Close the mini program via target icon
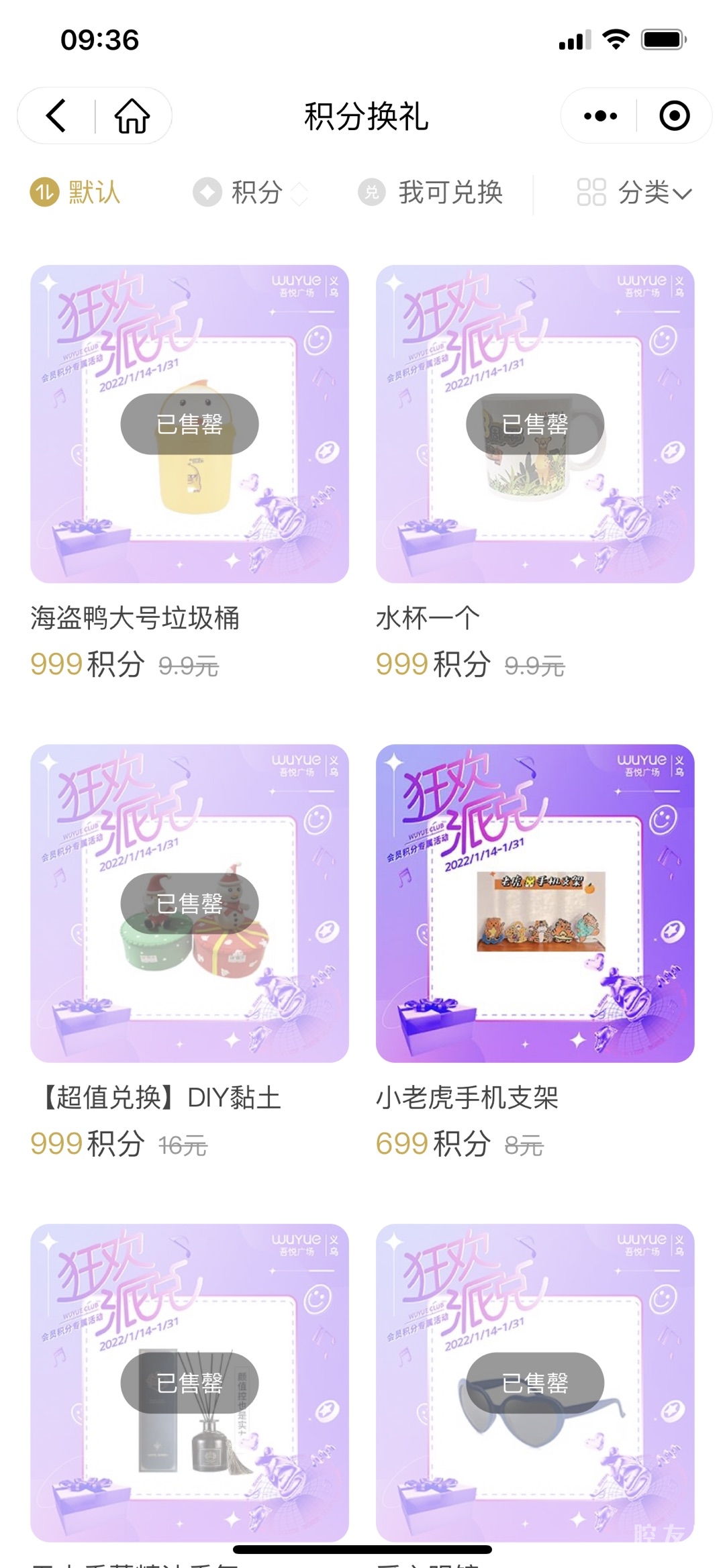 tap(674, 115)
